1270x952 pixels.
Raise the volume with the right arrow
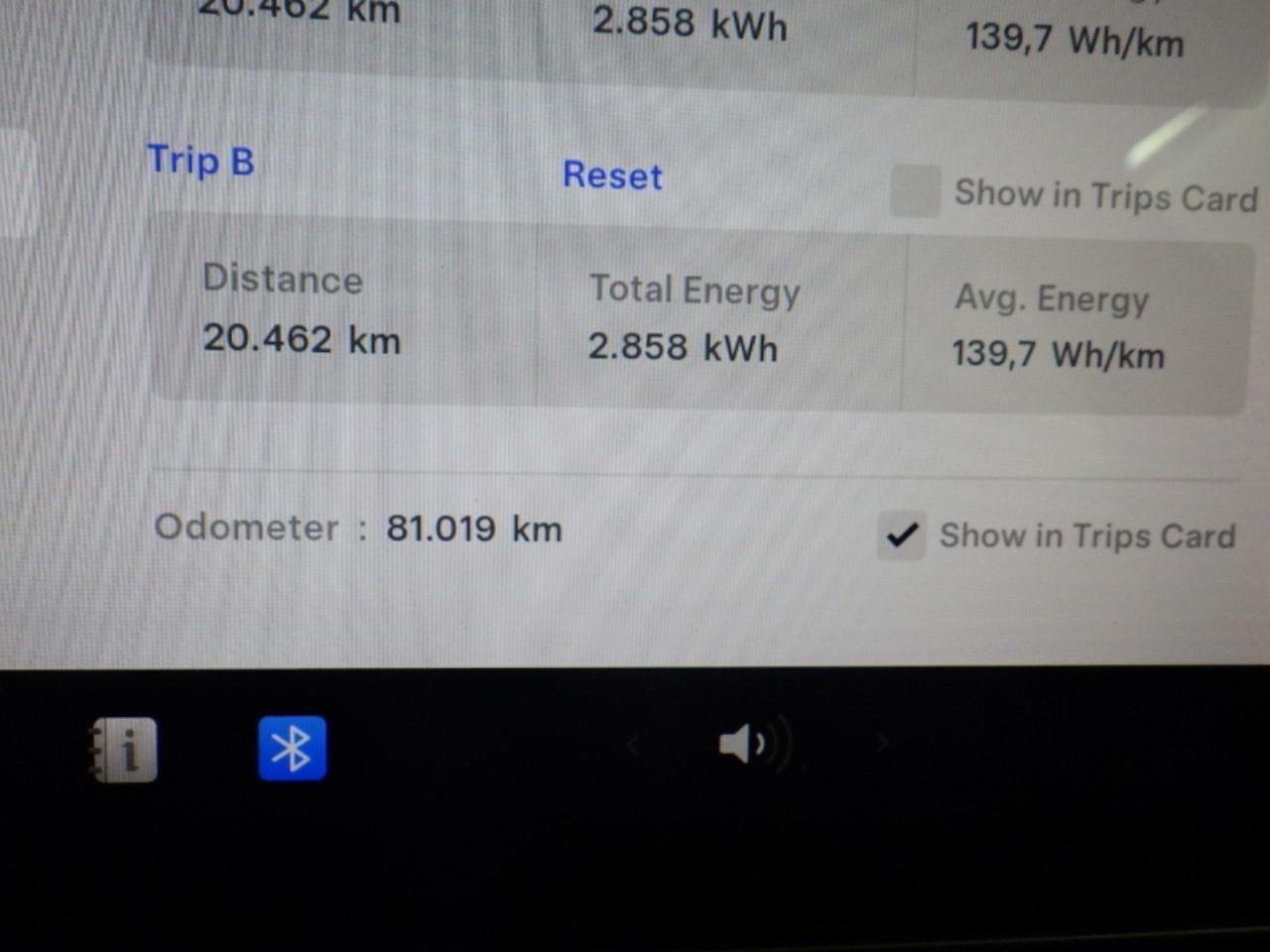[x=881, y=742]
